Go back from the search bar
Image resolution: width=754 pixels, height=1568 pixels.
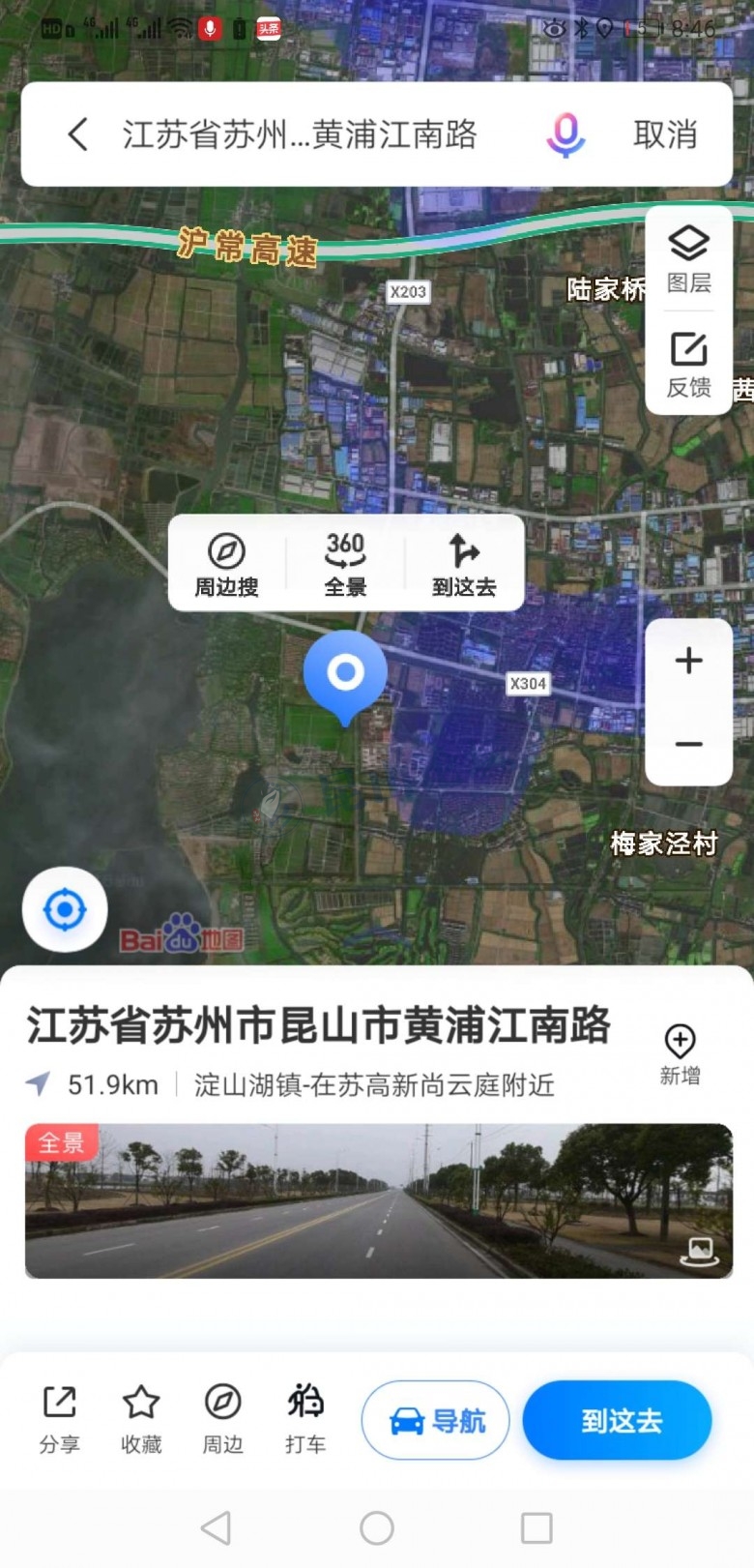coord(78,134)
